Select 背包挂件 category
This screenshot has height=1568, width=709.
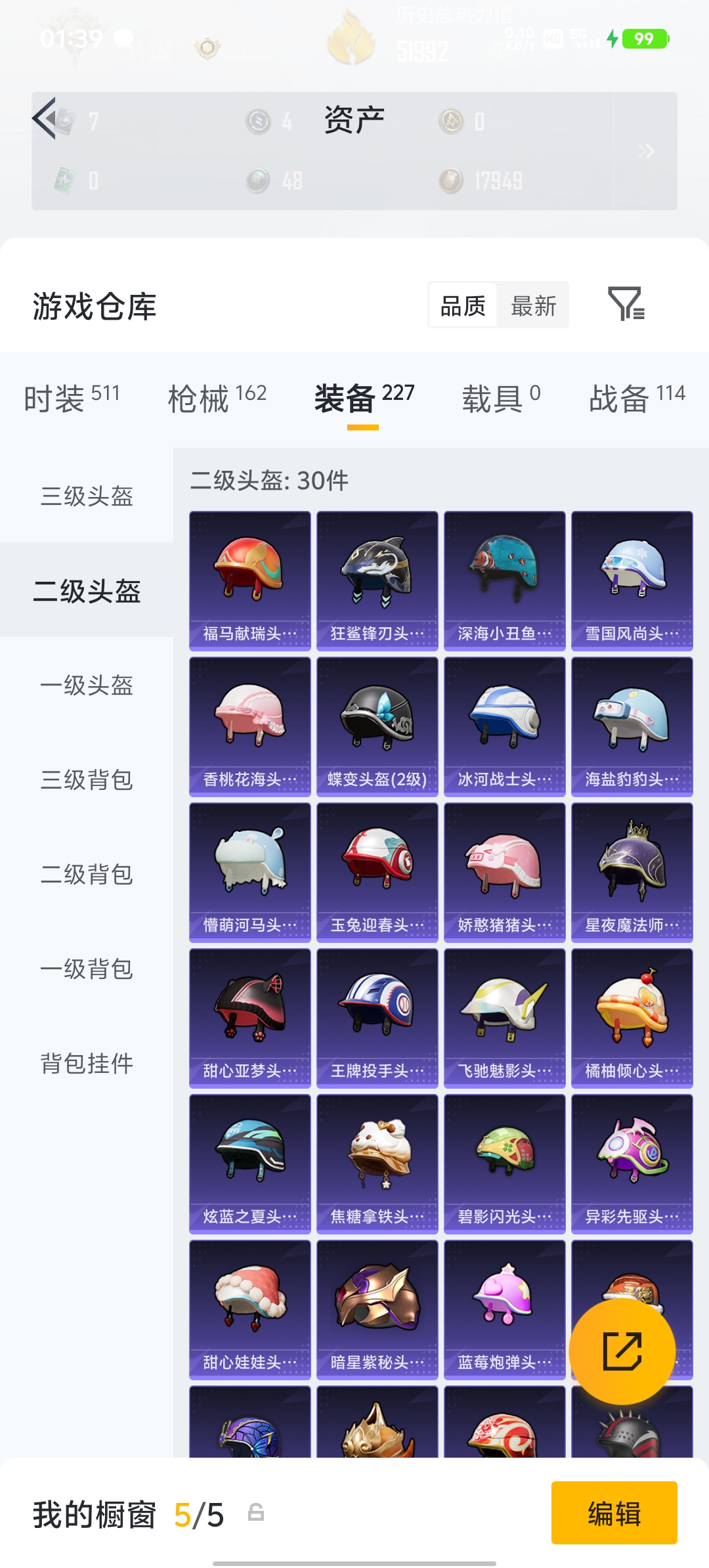[x=87, y=1064]
